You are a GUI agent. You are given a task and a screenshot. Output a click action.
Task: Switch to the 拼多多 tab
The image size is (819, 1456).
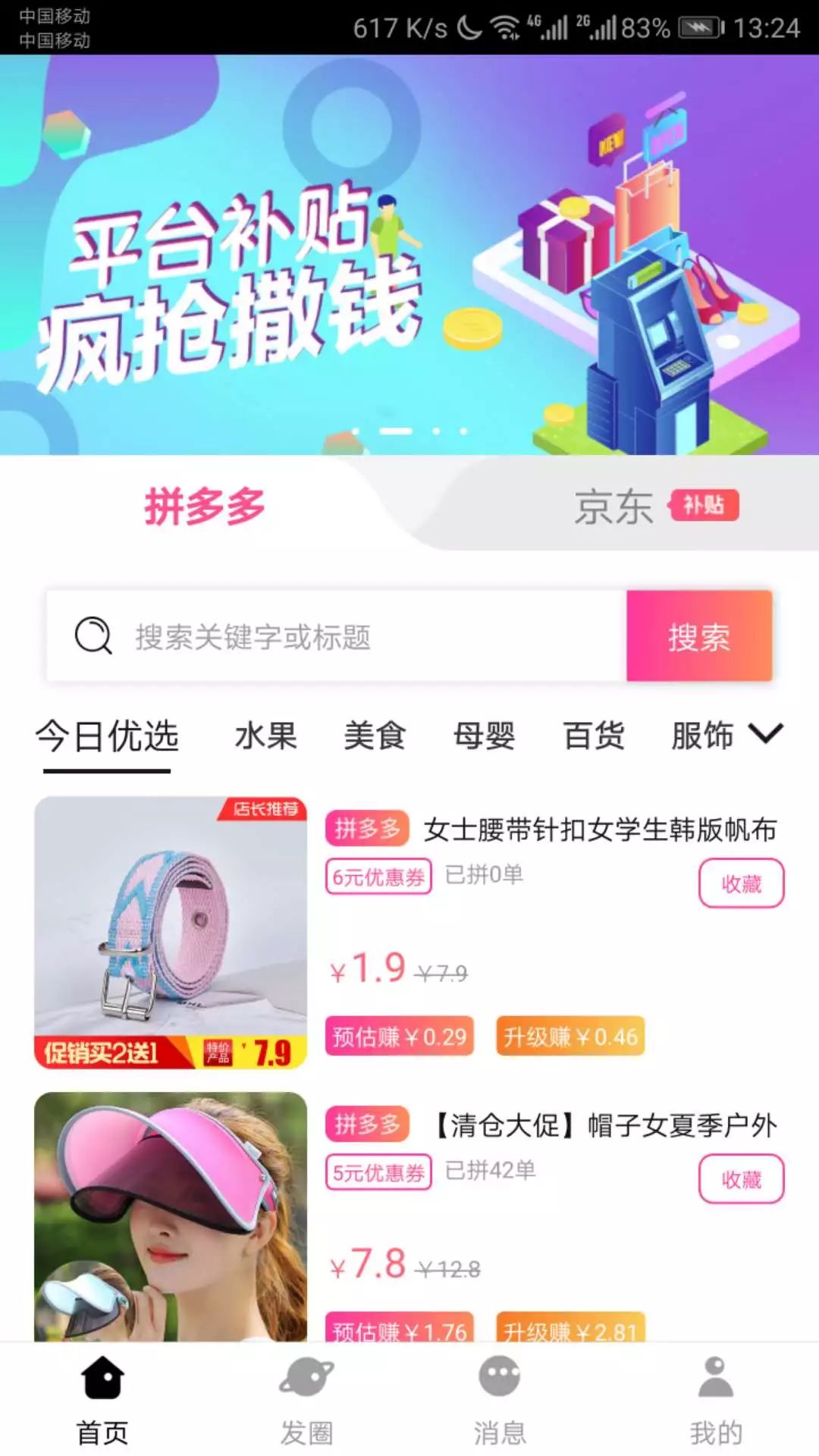pos(205,506)
